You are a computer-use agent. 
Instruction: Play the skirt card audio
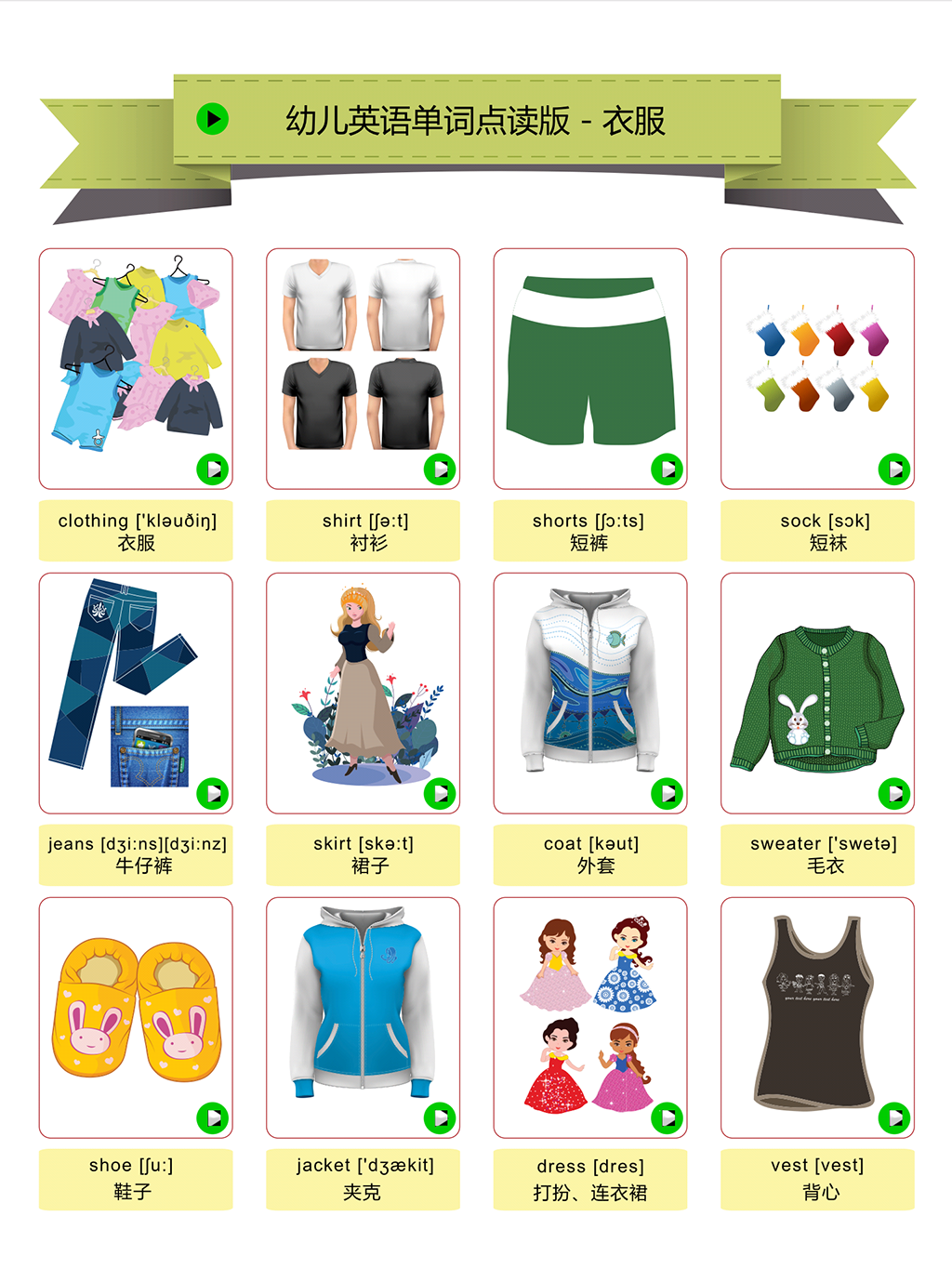440,794
